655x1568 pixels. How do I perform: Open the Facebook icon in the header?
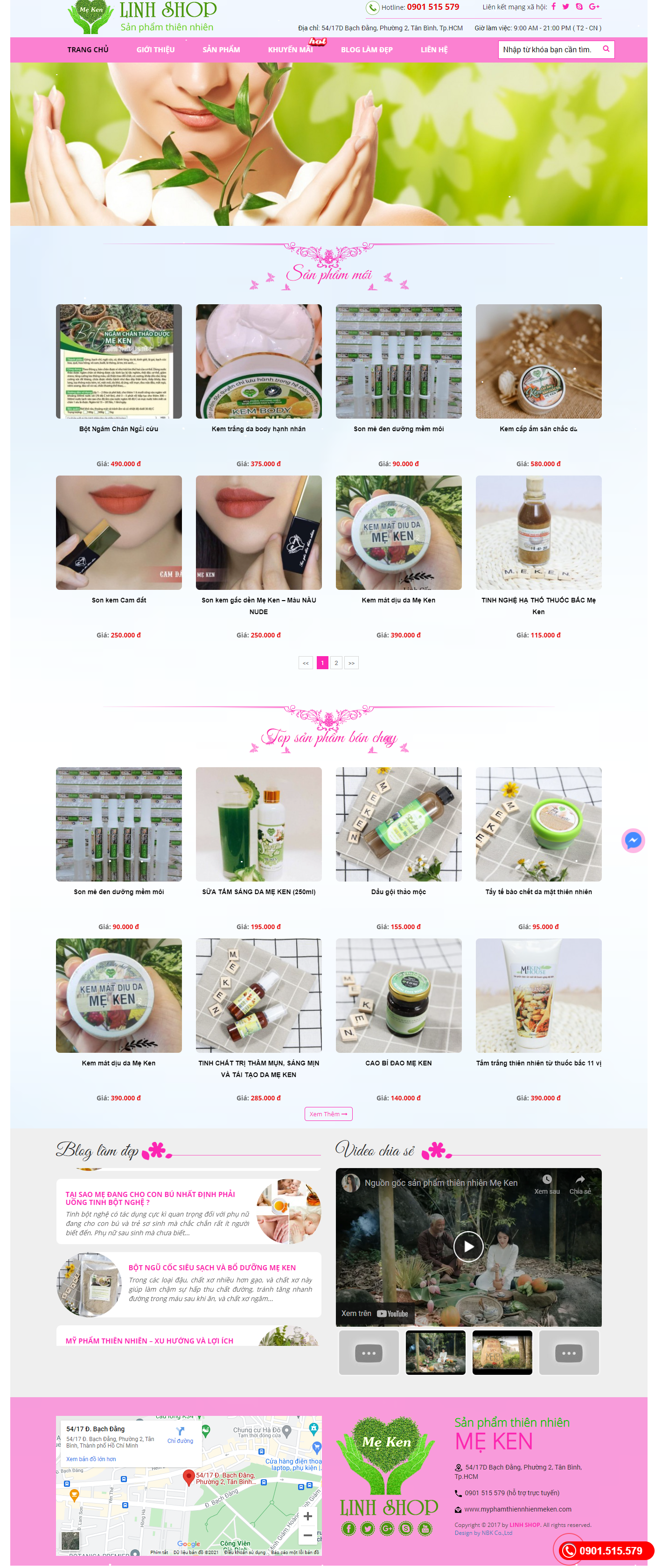(x=553, y=7)
